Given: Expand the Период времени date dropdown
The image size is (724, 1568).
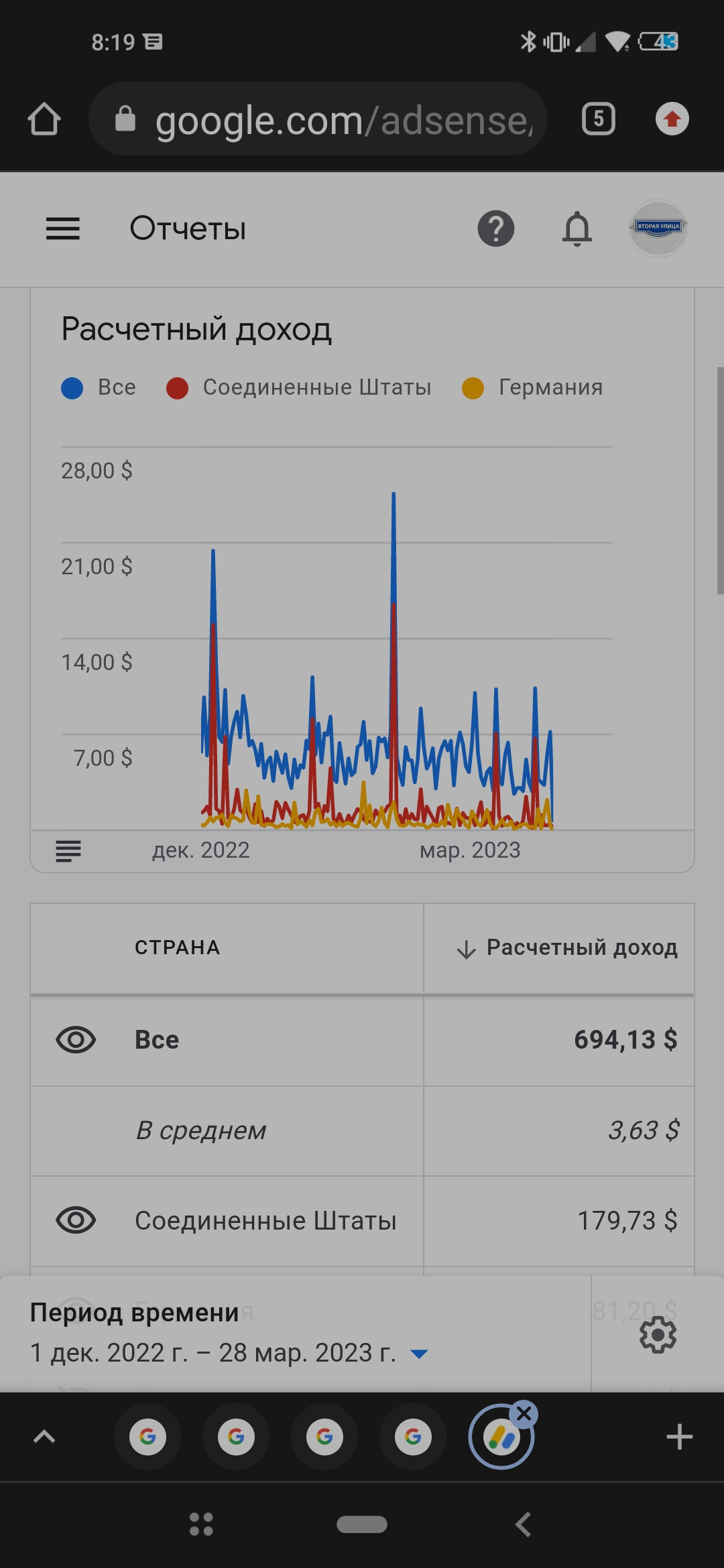Looking at the screenshot, I should (x=418, y=1354).
